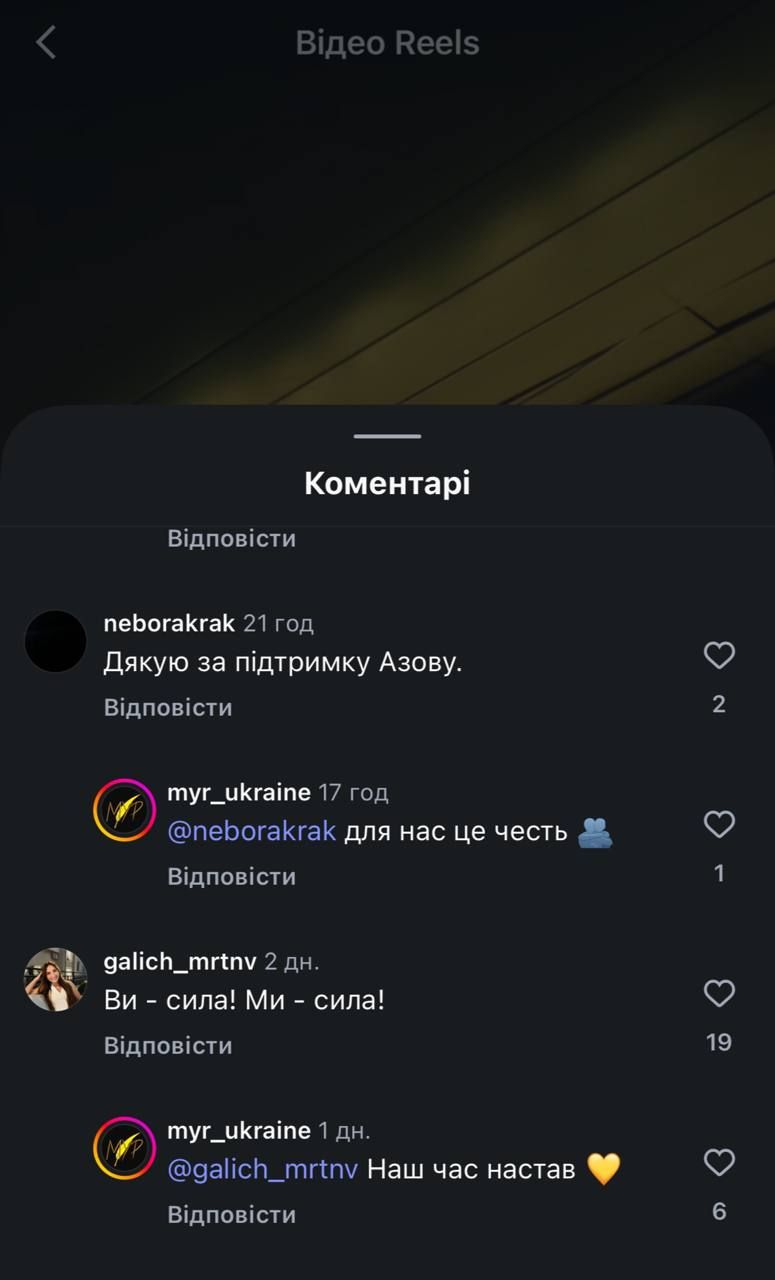This screenshot has height=1280, width=775.
Task: Like neborakrak's comment about Азов
Action: click(719, 656)
